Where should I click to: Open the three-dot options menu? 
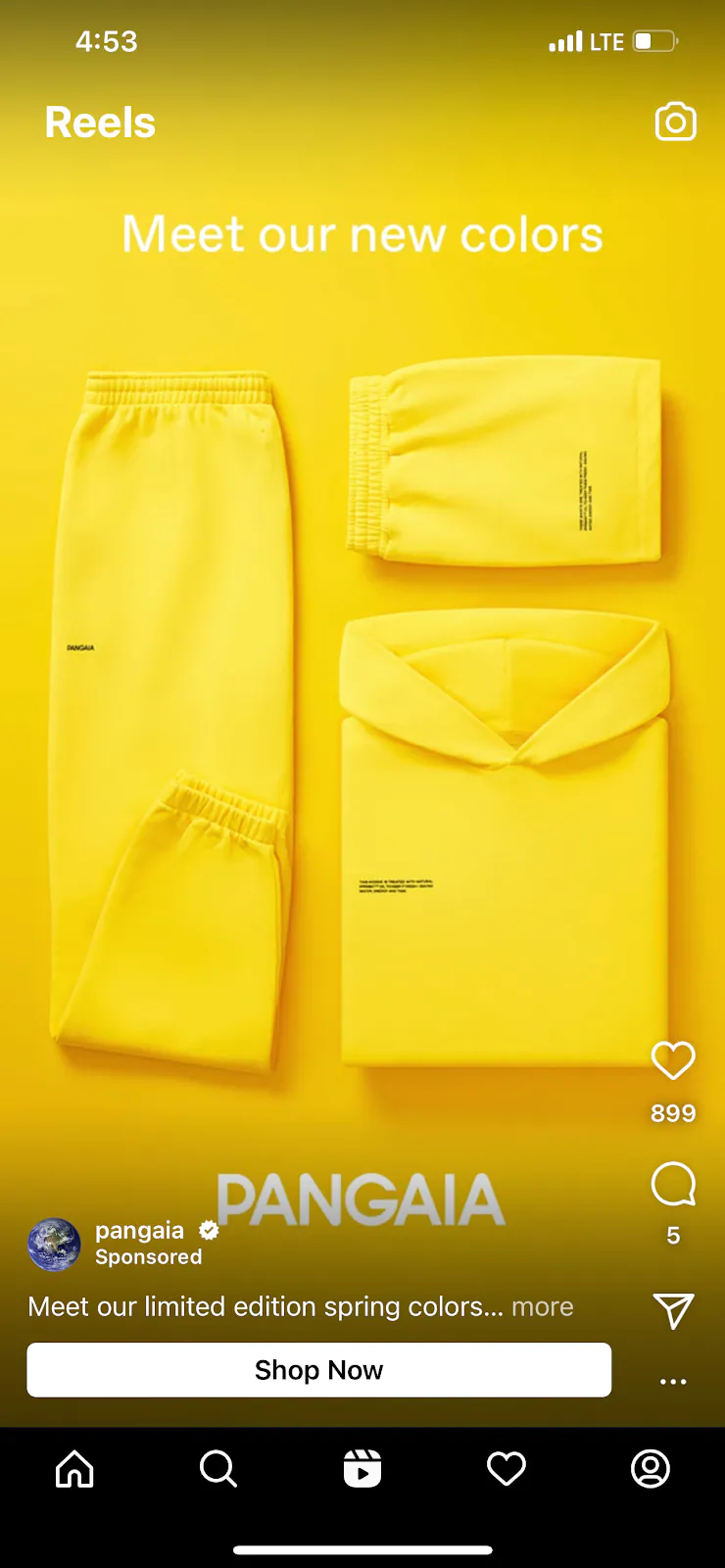673,1381
